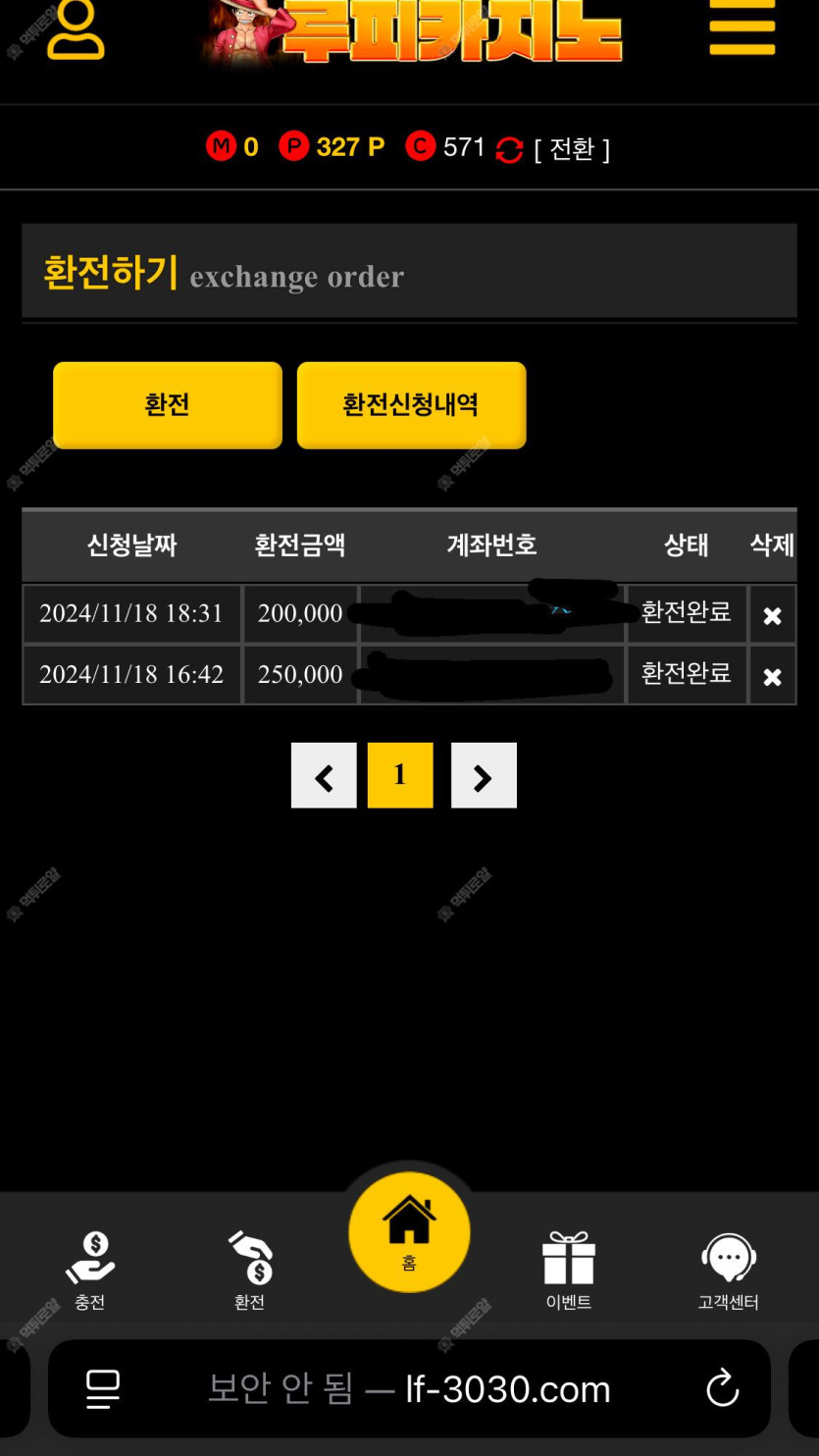The image size is (819, 1456).
Task: Open the user profile icon
Action: pyautogui.click(x=76, y=29)
